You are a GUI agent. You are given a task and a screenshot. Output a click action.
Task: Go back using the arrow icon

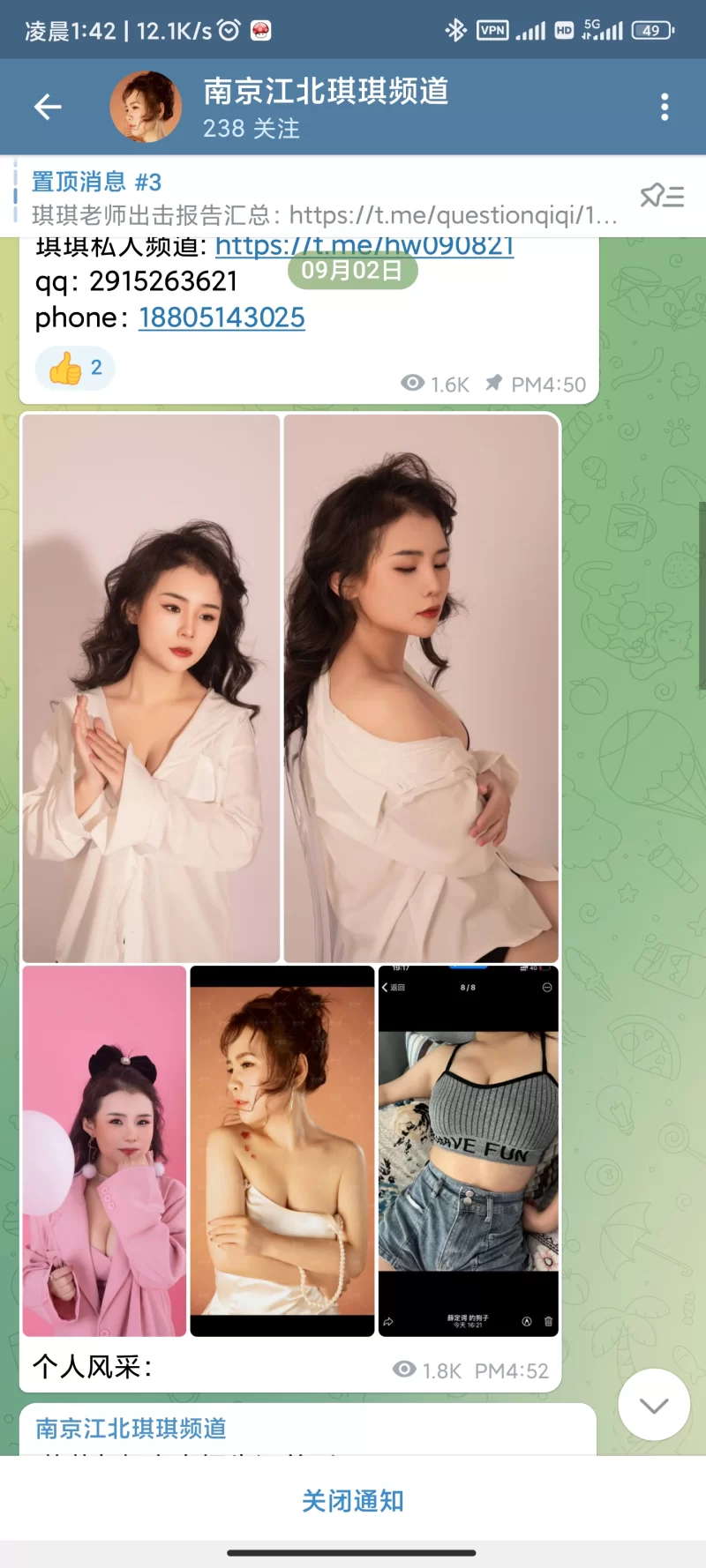[x=48, y=108]
